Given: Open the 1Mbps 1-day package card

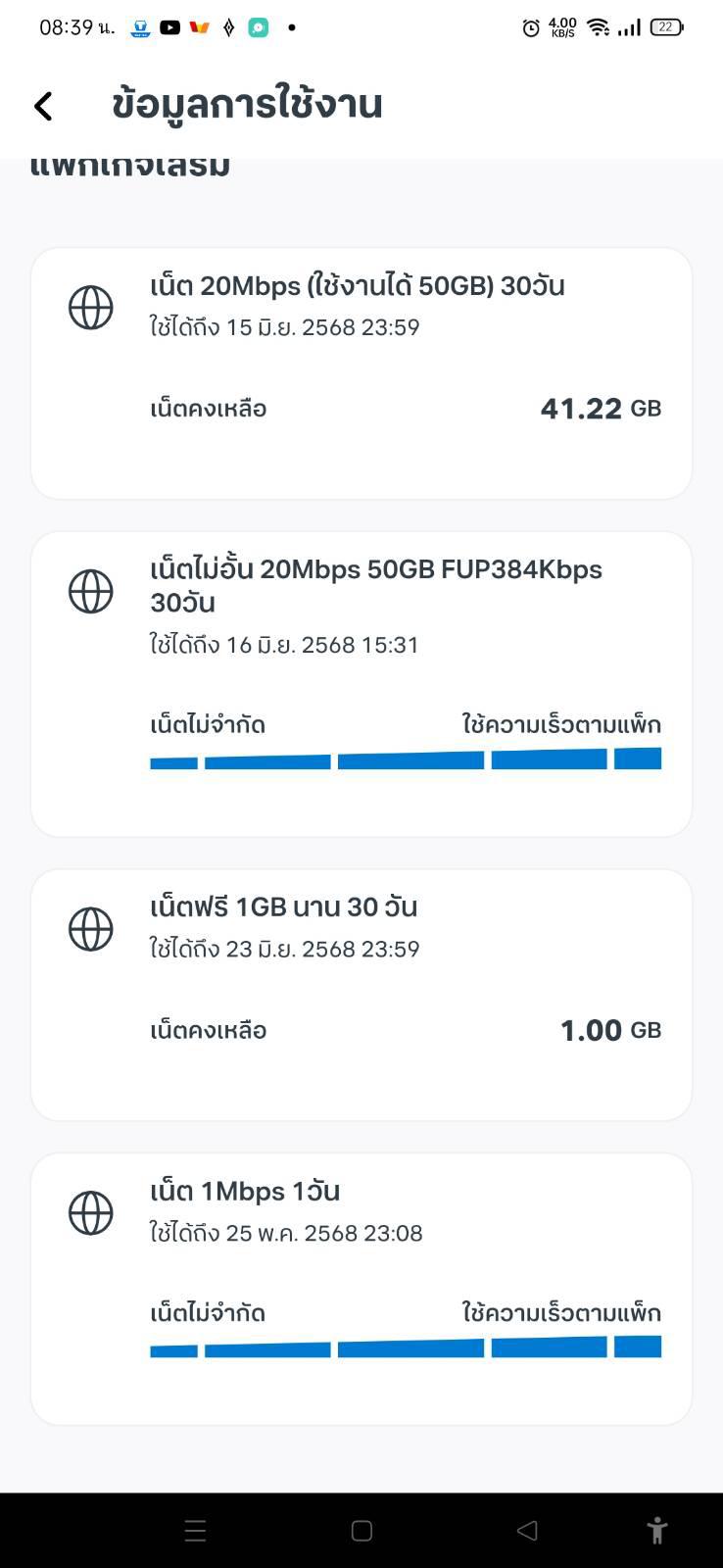Looking at the screenshot, I should (361, 1289).
